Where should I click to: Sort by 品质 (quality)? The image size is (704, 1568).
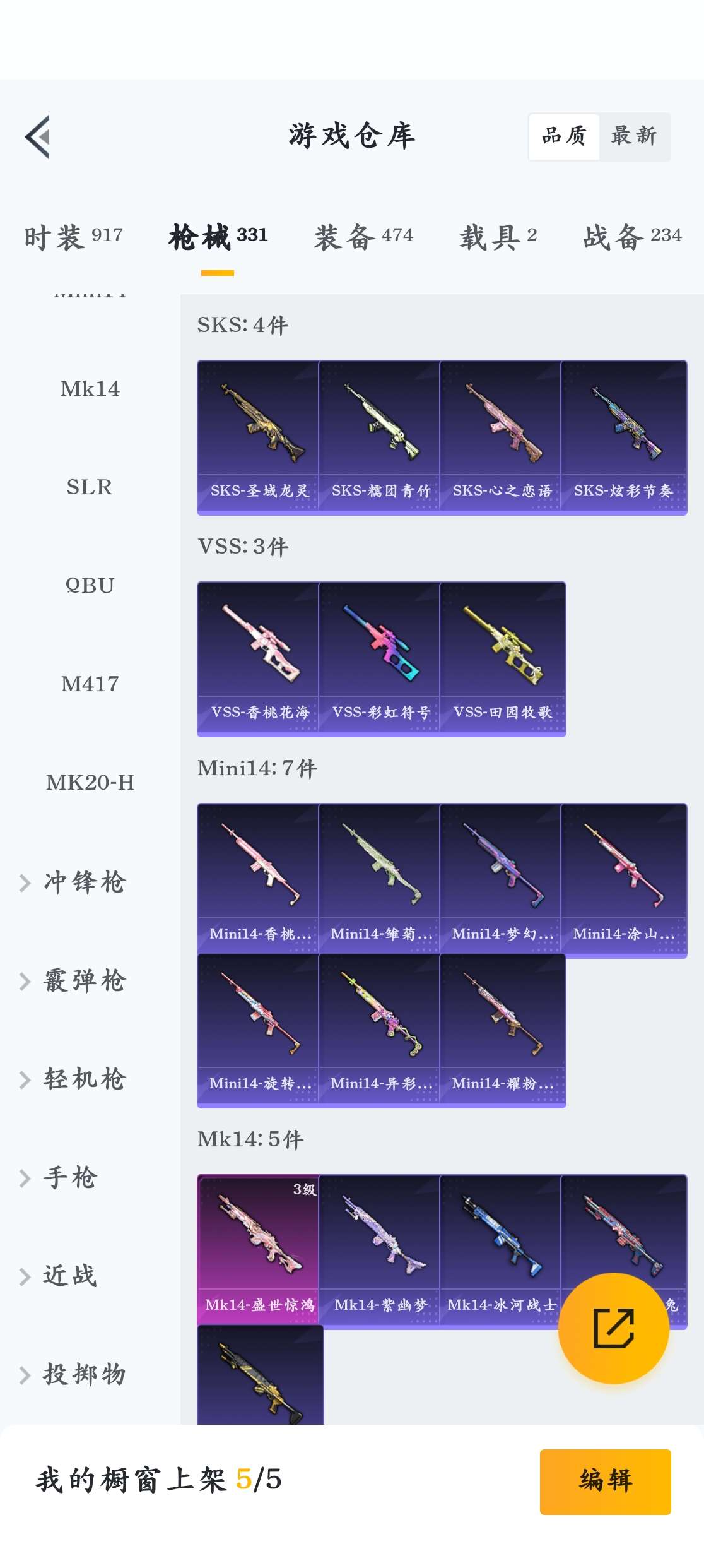[564, 136]
